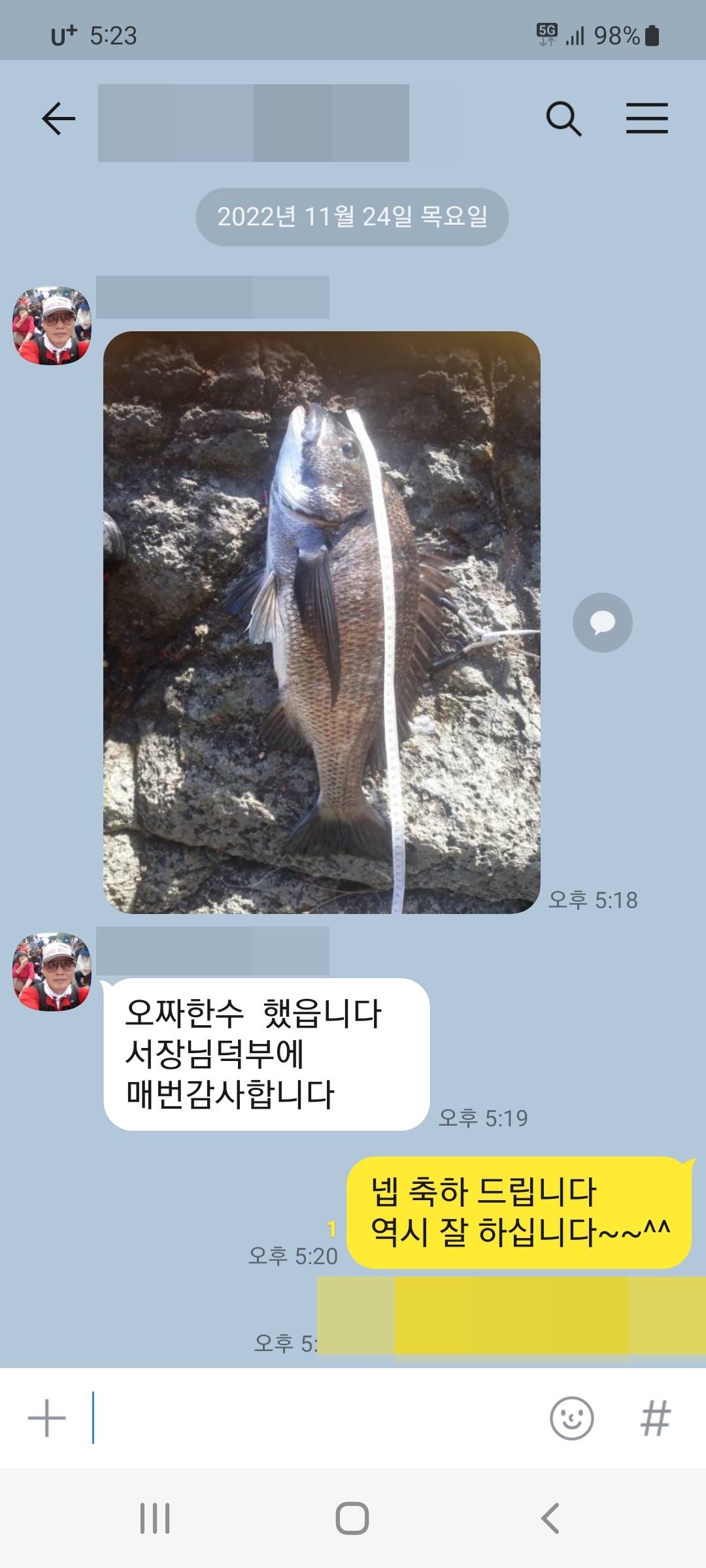Focus the message input field
Screen dimensions: 706x1568
pos(314,1418)
